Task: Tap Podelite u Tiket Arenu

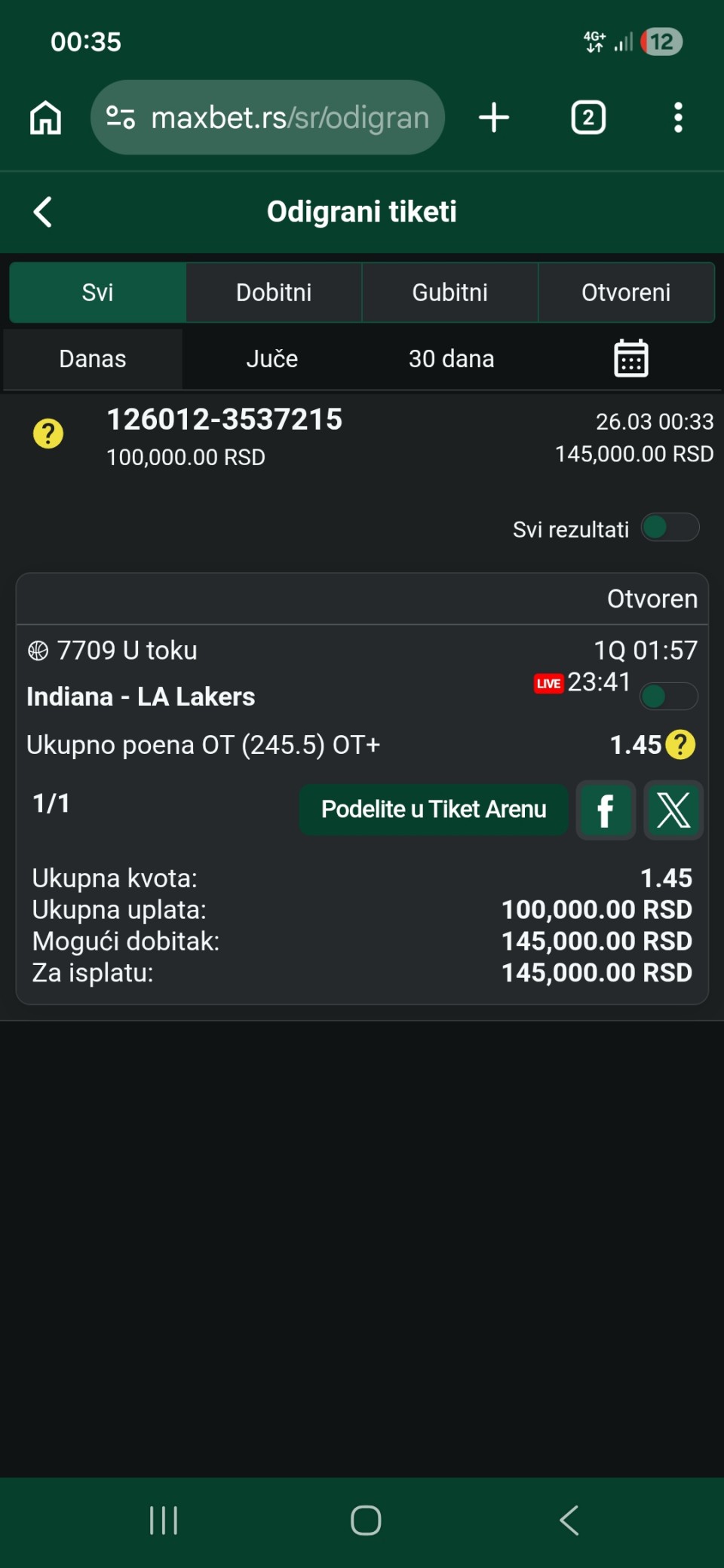Action: 434,810
